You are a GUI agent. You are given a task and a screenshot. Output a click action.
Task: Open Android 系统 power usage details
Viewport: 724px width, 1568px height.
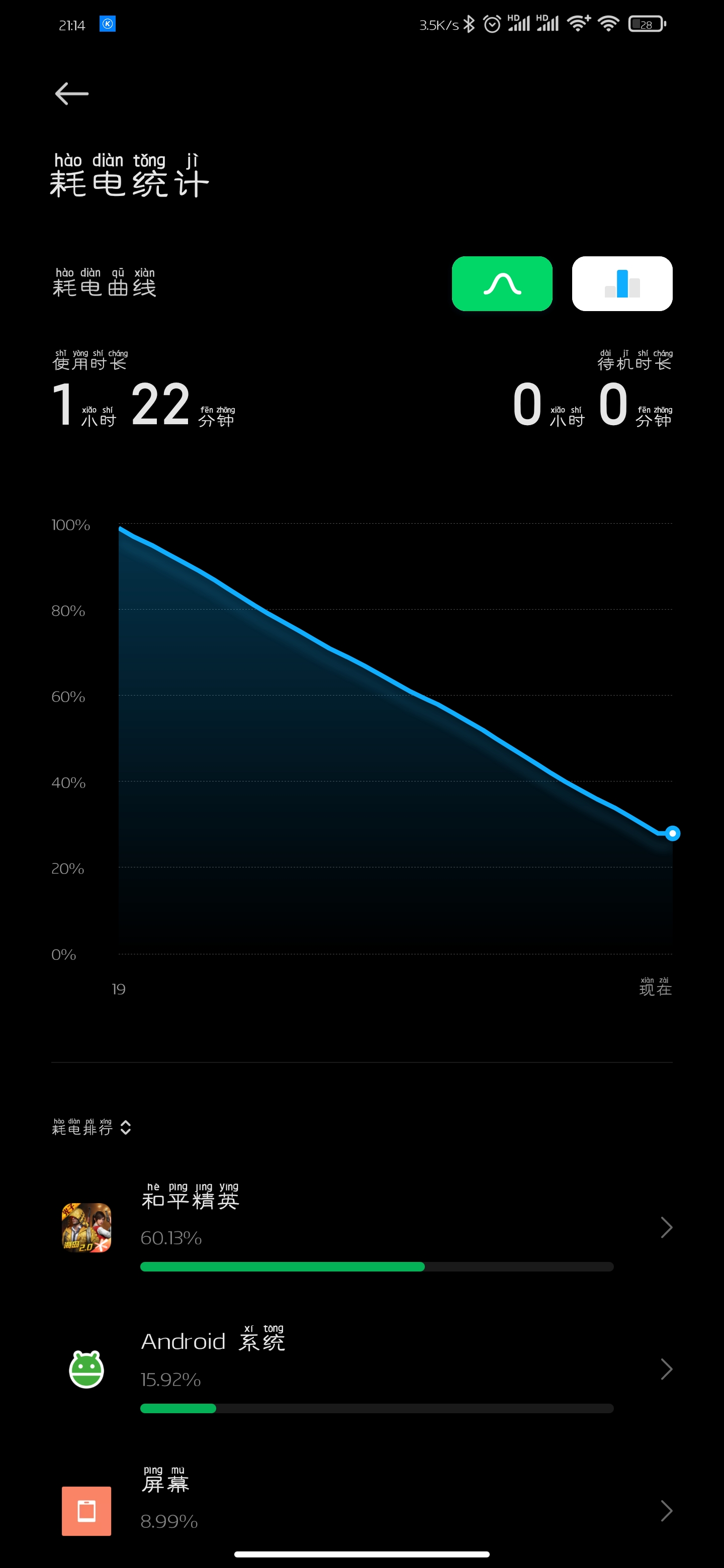pyautogui.click(x=361, y=1369)
